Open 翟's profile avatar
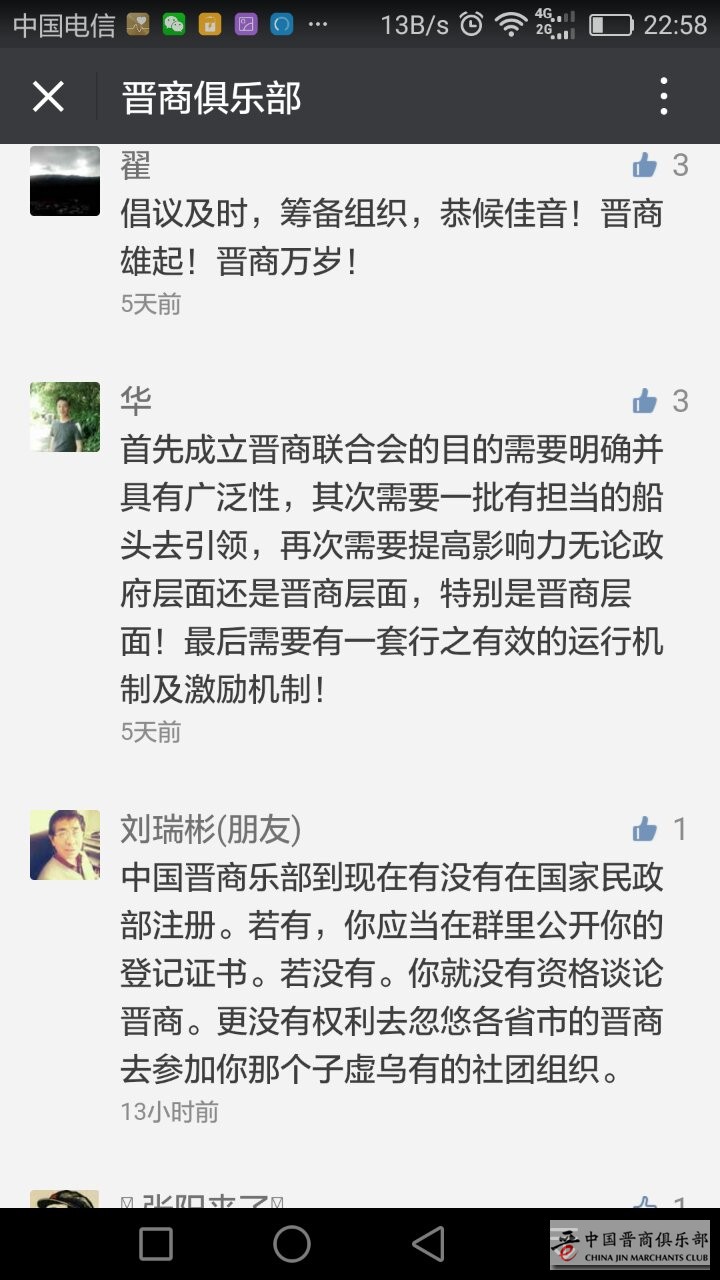 [x=65, y=180]
